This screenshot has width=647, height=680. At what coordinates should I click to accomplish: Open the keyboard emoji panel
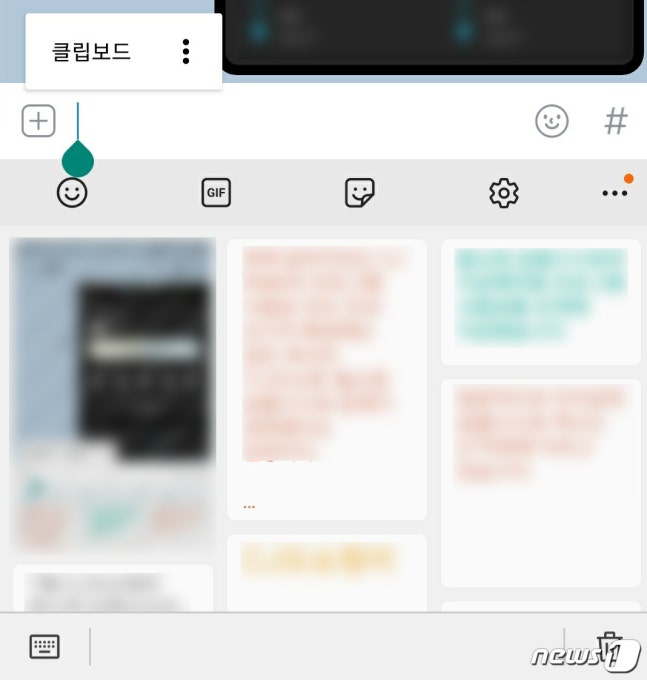72,192
